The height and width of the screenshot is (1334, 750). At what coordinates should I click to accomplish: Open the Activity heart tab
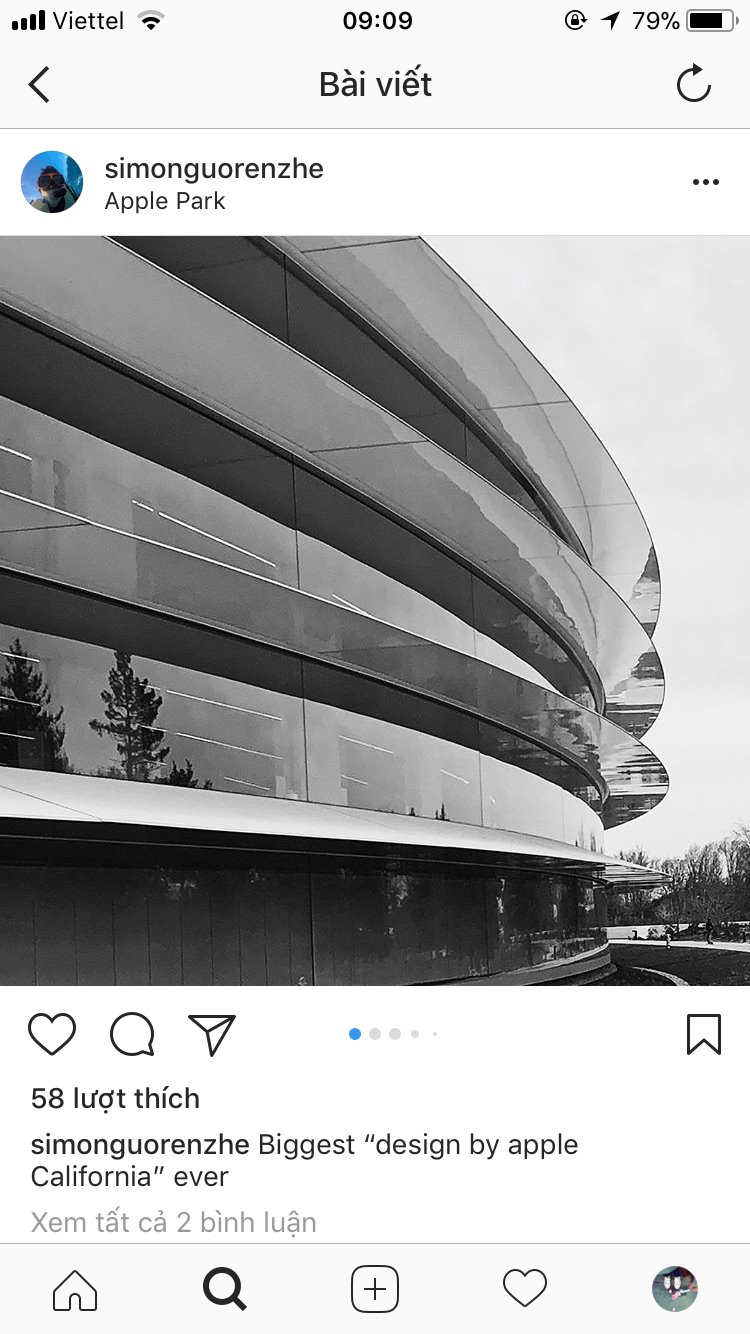point(525,1289)
